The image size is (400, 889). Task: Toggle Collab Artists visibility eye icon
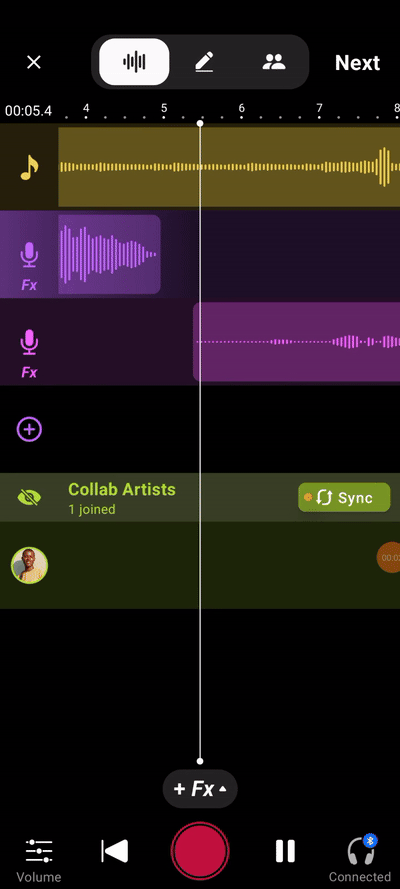pyautogui.click(x=29, y=498)
